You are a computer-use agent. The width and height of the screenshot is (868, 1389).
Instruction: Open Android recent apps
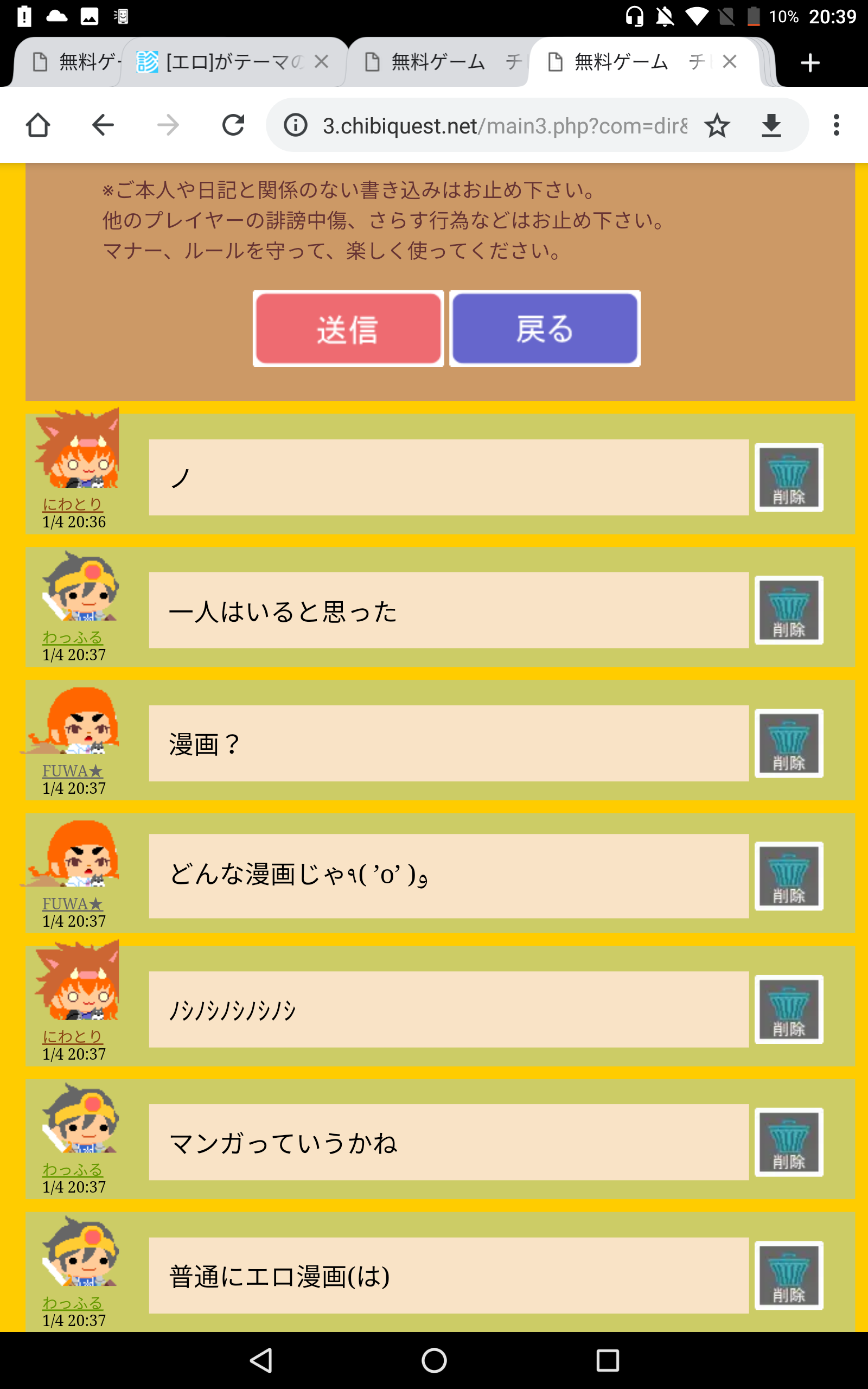(x=608, y=1360)
